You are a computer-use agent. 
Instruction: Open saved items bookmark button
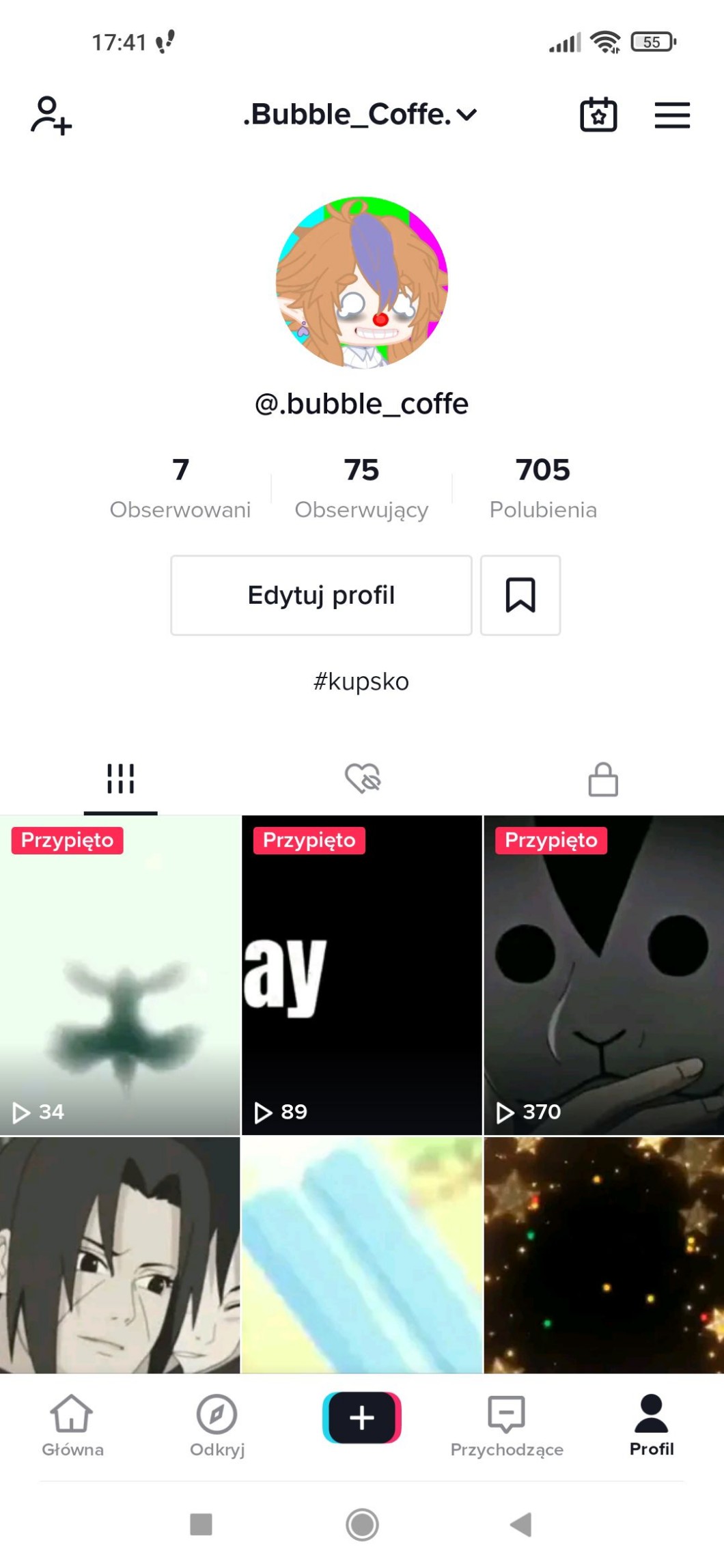(x=520, y=595)
